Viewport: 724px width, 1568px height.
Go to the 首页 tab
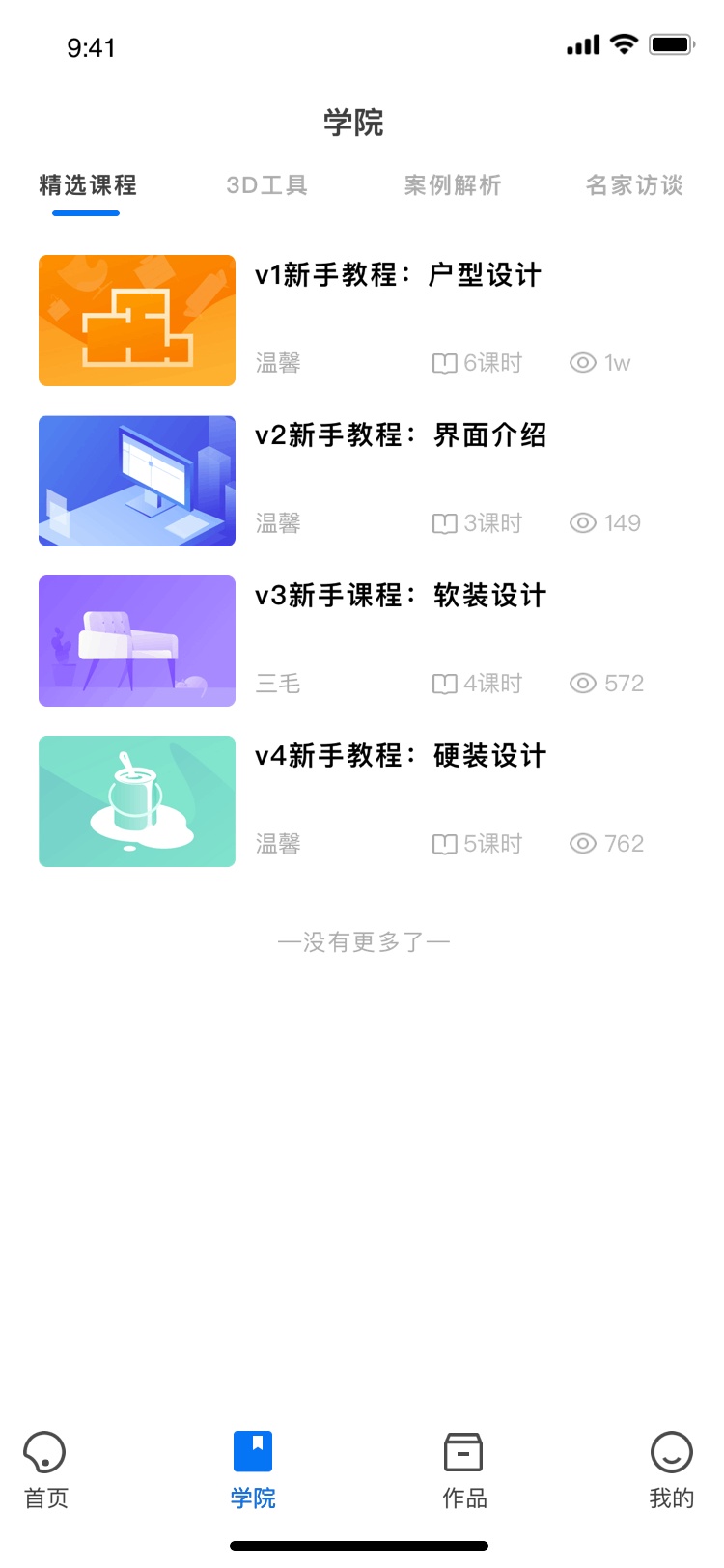[x=46, y=1471]
